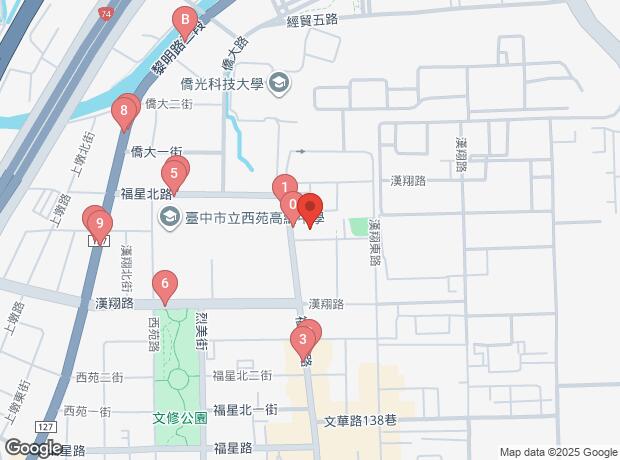The width and height of the screenshot is (620, 460).
Task: Select map pin number 1
Action: click(285, 189)
